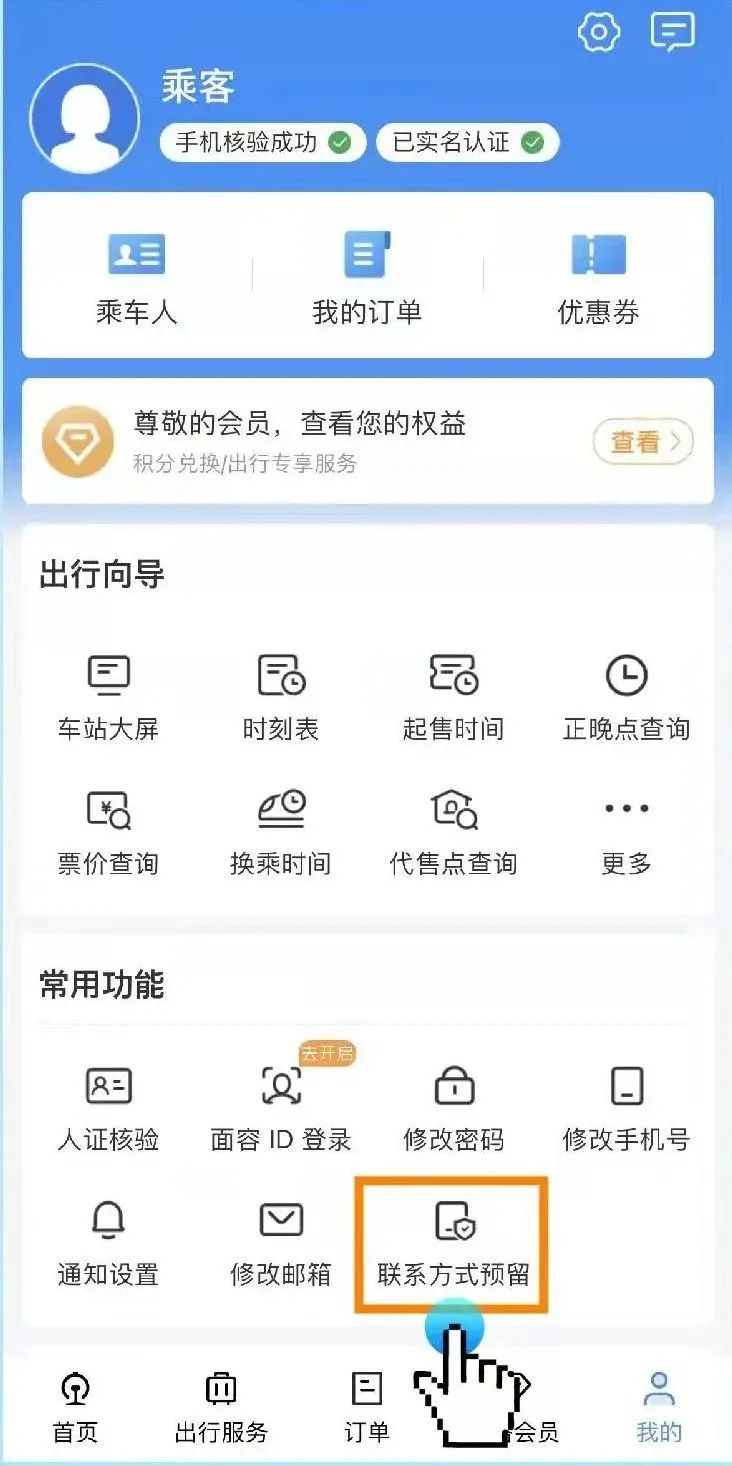Click 查看 to view member benefits

(x=641, y=440)
